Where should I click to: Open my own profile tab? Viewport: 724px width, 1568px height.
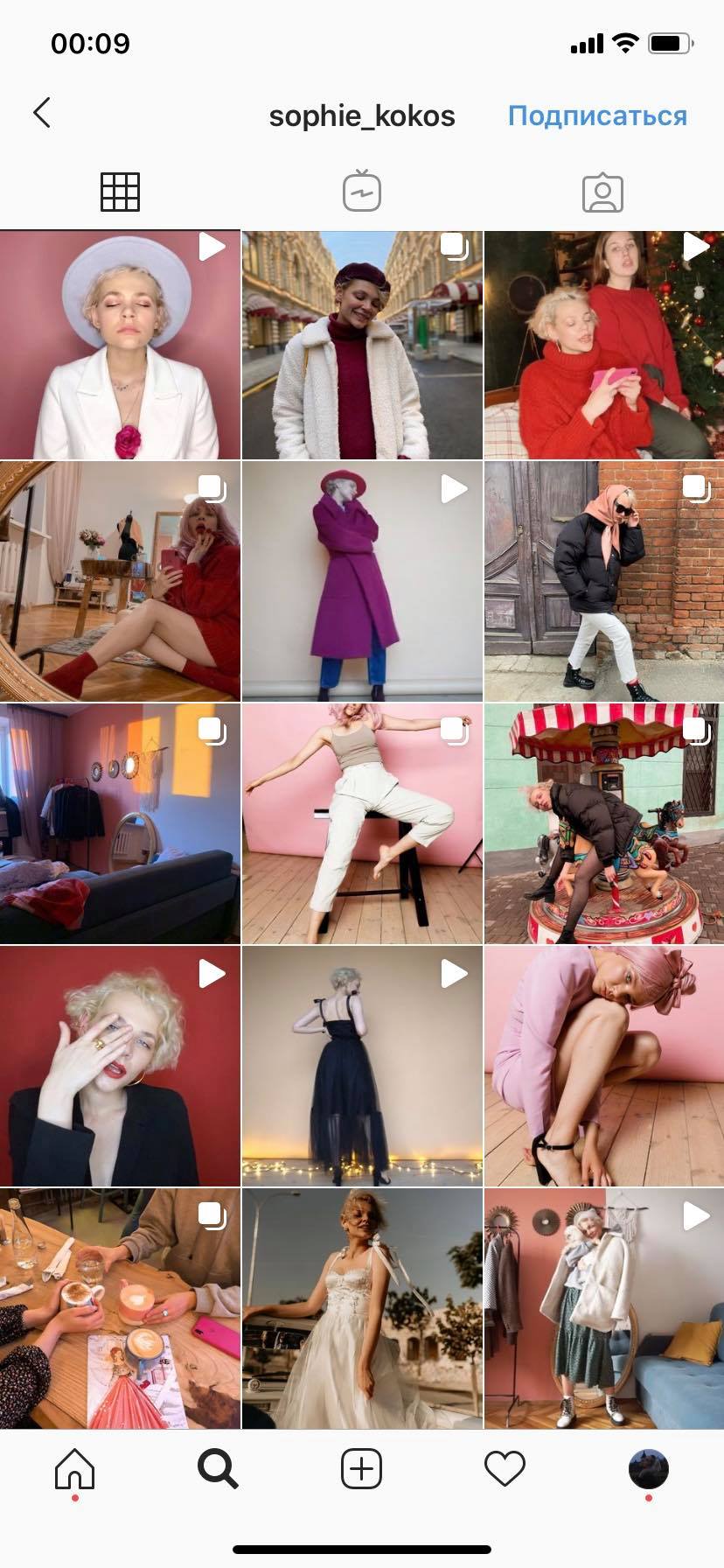tap(648, 1468)
